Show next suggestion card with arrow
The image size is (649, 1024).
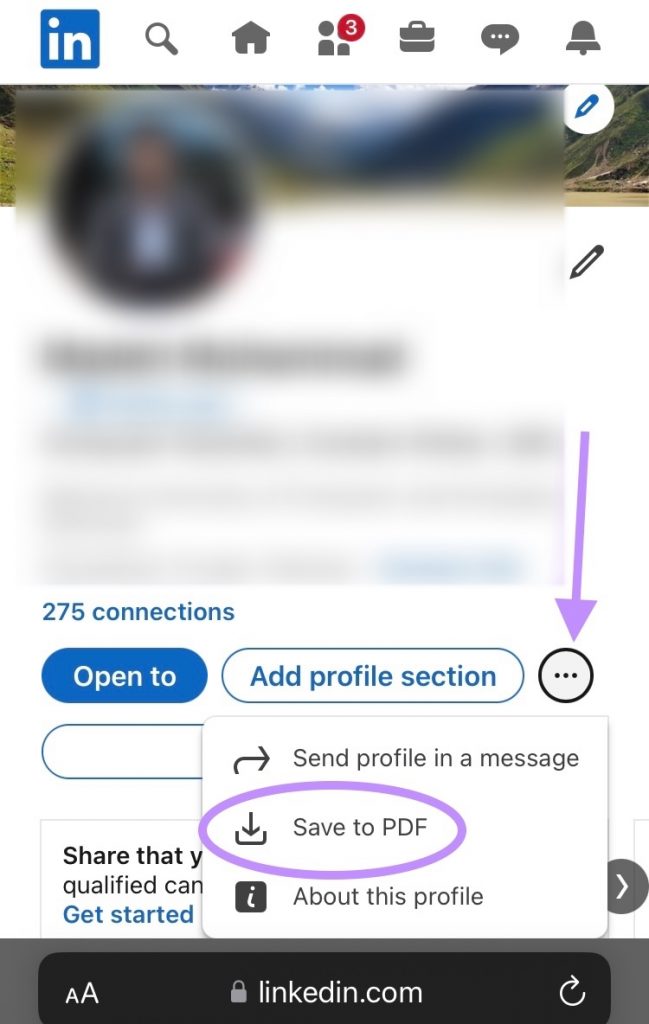coord(623,886)
